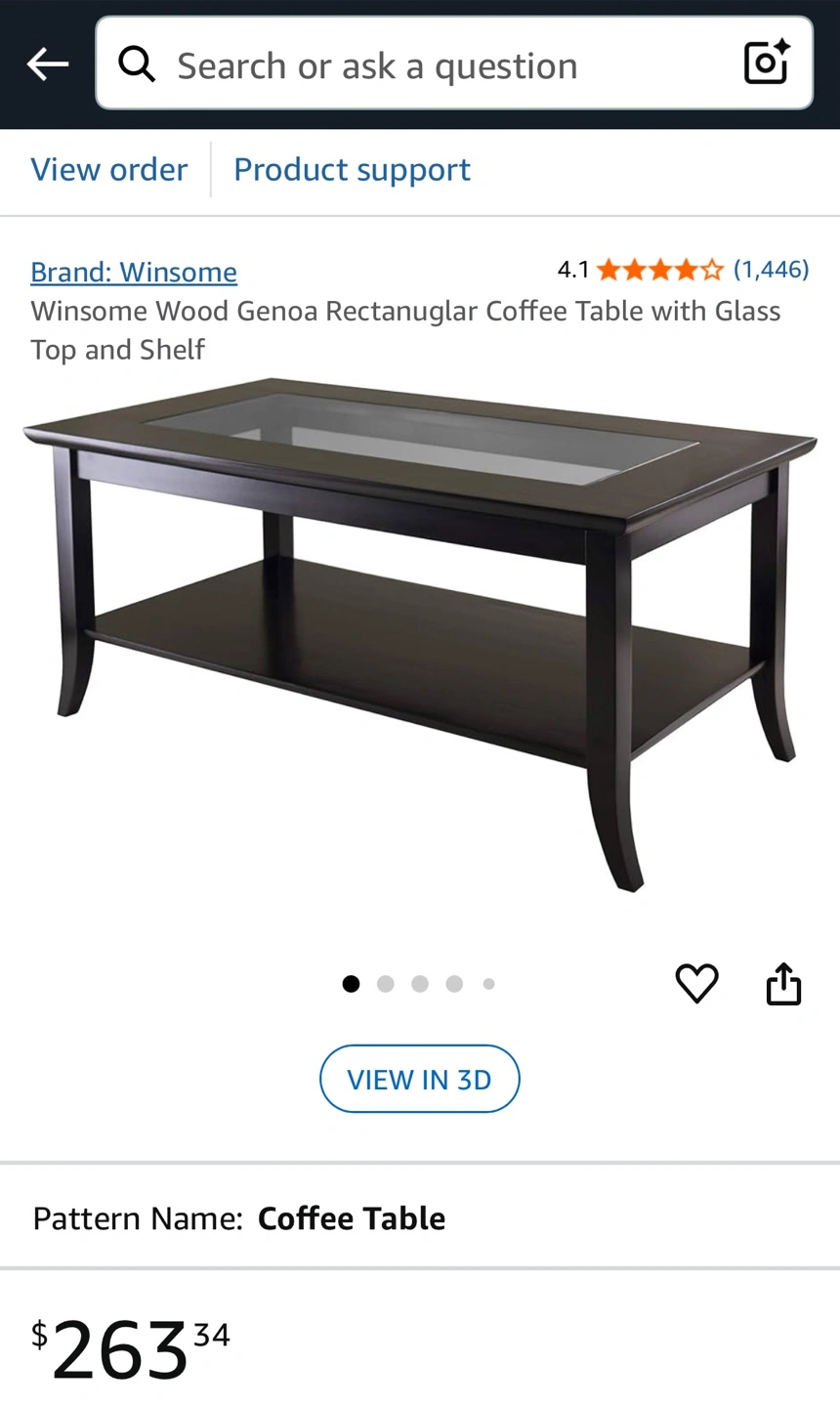Jump to second image via page dot
This screenshot has height=1407, width=840.
(386, 984)
